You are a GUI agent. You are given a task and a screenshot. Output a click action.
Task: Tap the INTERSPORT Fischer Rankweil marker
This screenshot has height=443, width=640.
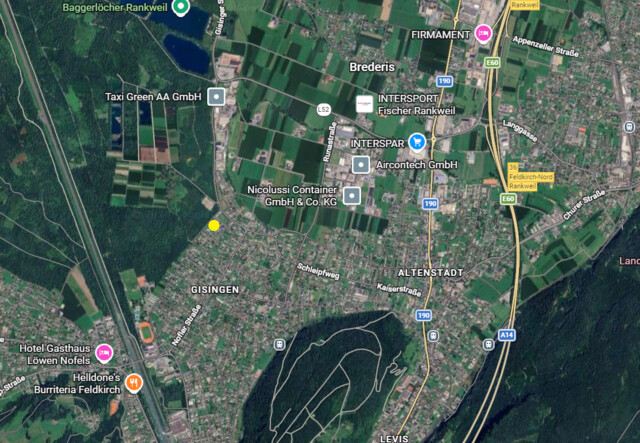pos(364,104)
